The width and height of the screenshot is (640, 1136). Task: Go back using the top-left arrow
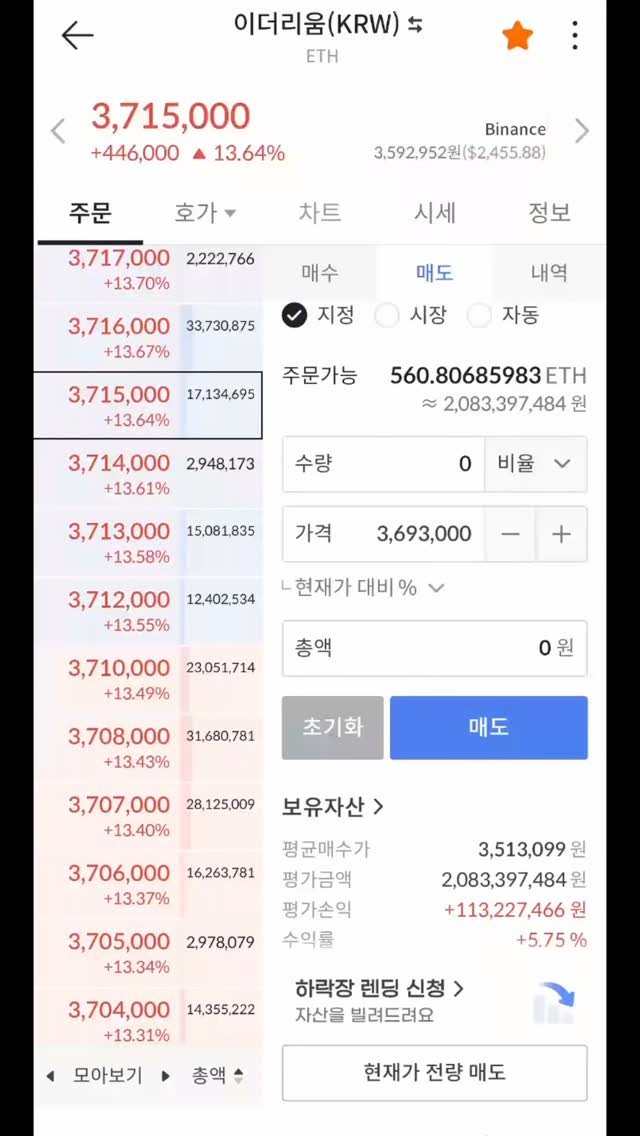click(x=77, y=36)
